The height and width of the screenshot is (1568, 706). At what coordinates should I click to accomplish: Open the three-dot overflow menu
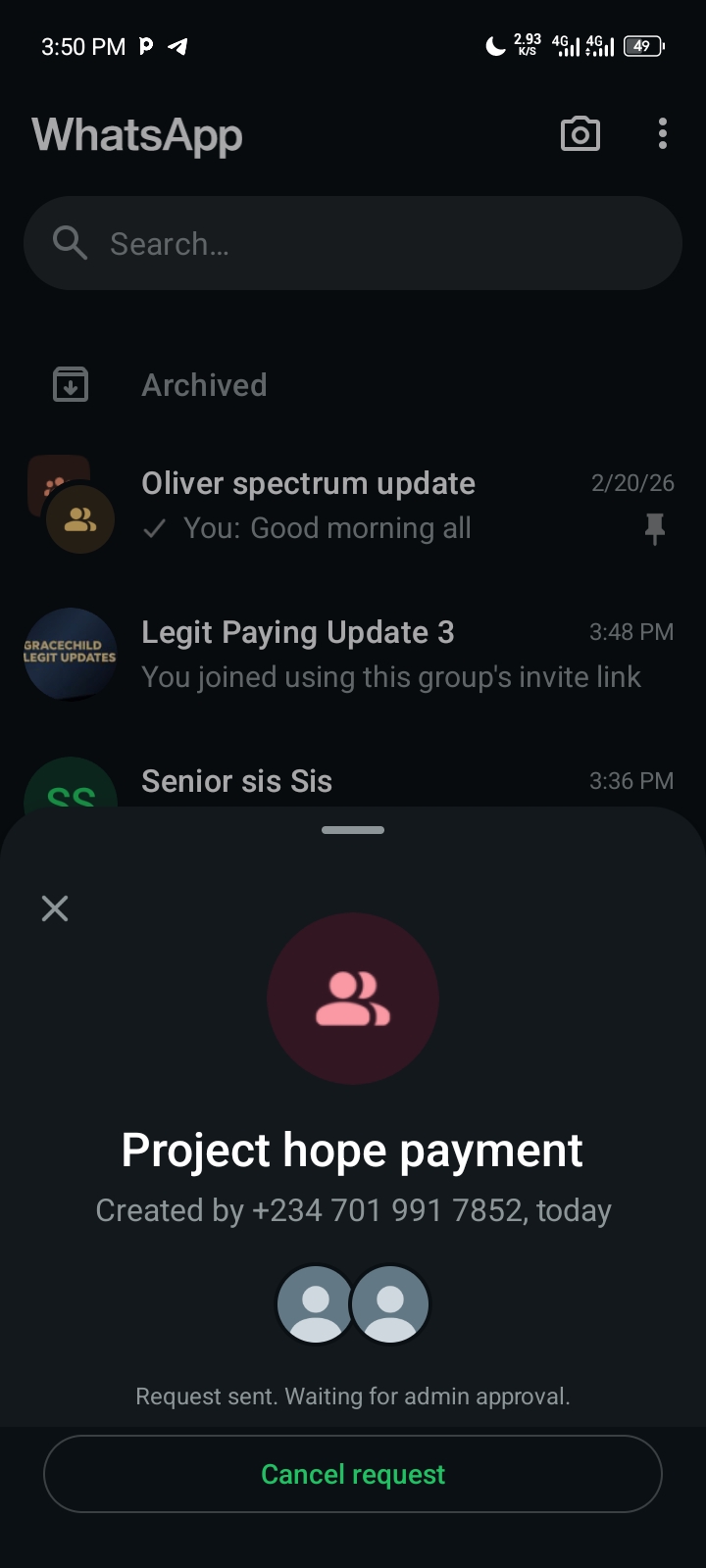point(663,134)
